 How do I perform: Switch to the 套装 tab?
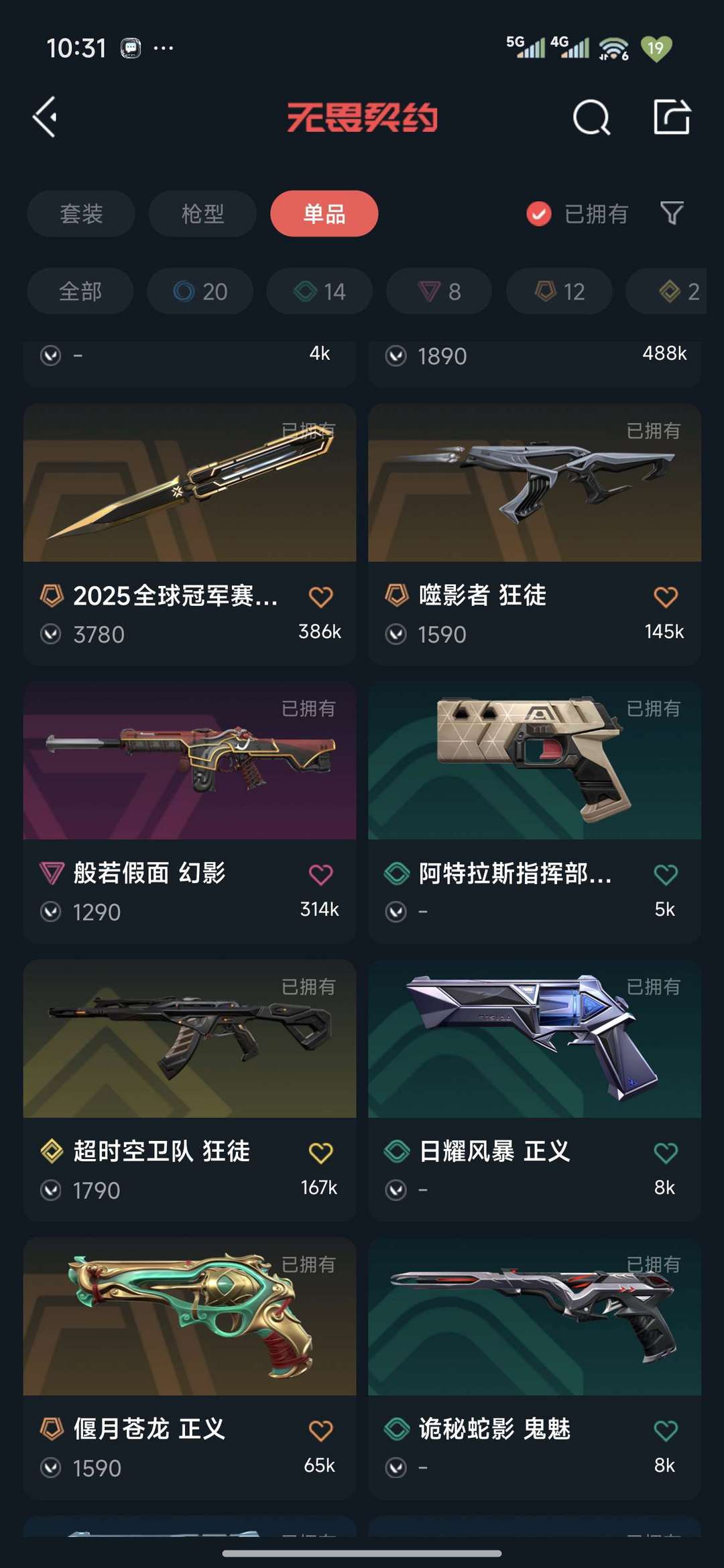81,214
